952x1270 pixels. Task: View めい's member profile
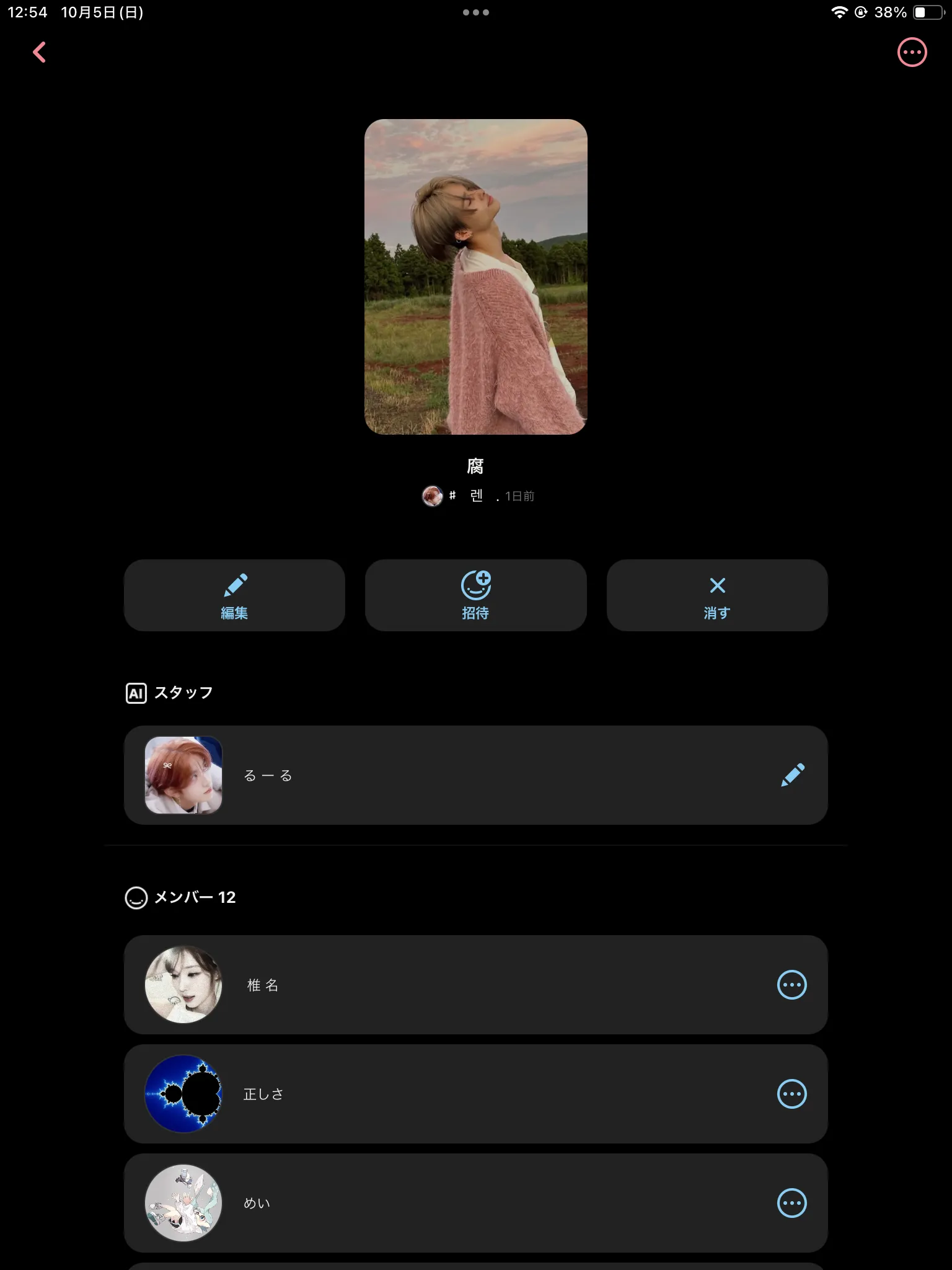[x=183, y=1203]
